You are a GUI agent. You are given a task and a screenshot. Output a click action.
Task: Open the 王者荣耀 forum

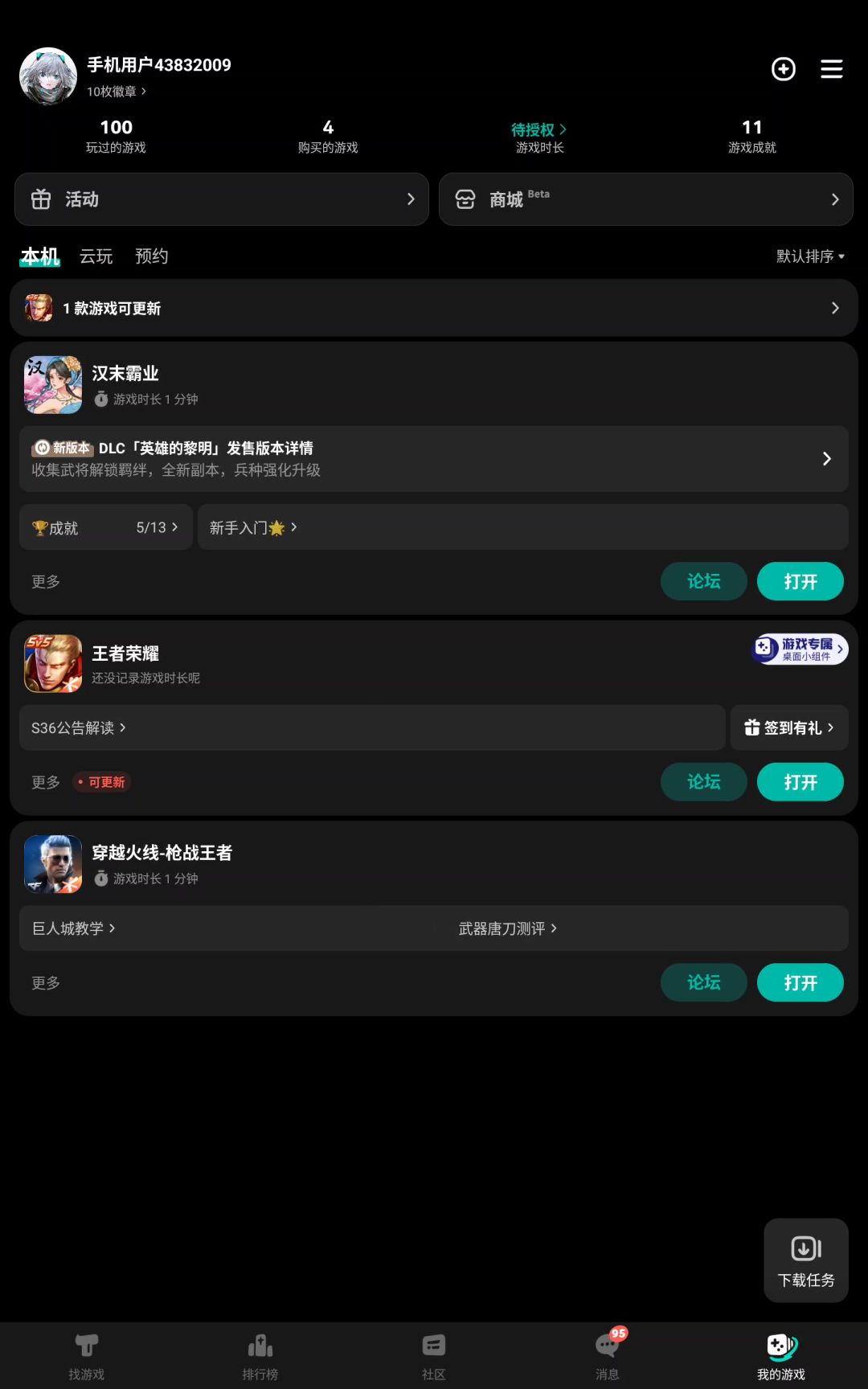pos(703,782)
